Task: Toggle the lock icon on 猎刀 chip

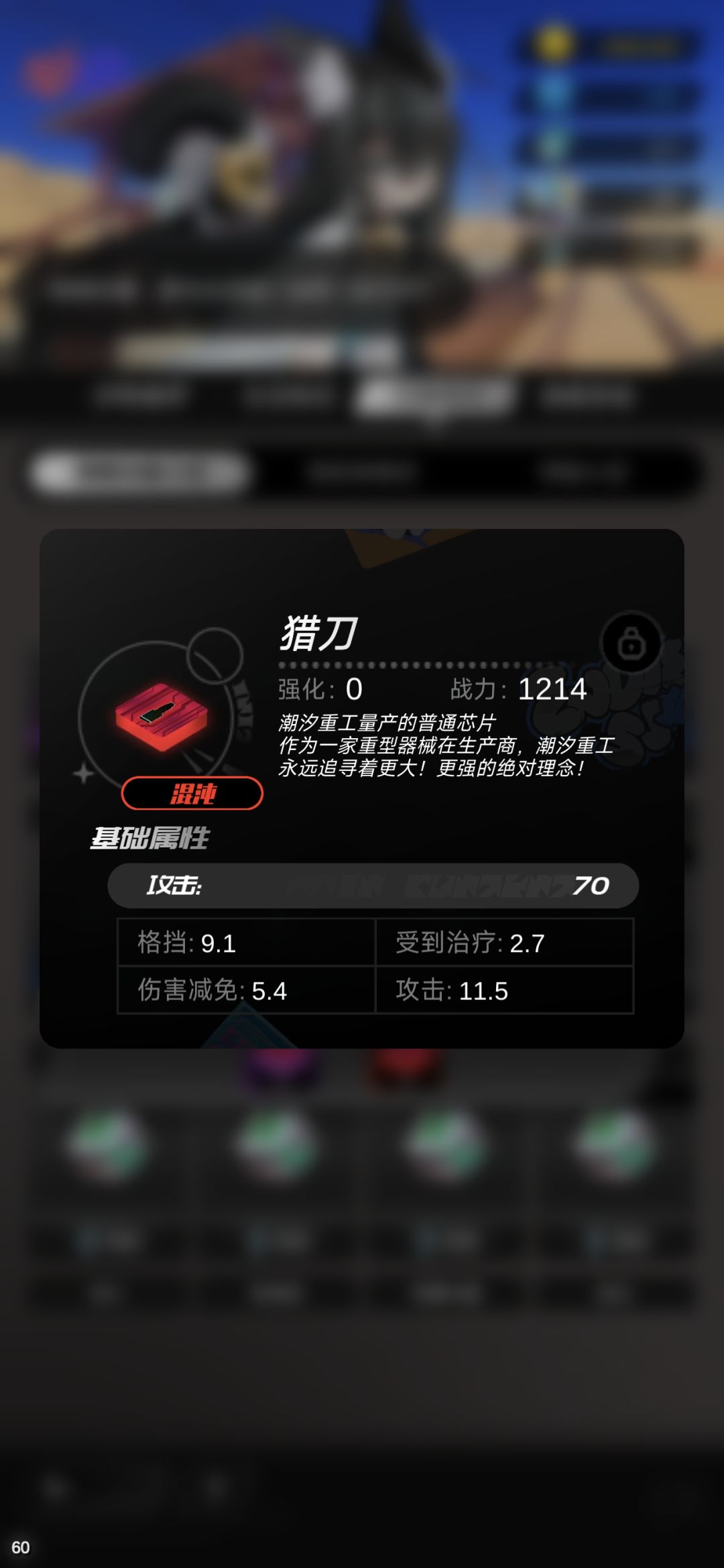Action: tap(631, 644)
